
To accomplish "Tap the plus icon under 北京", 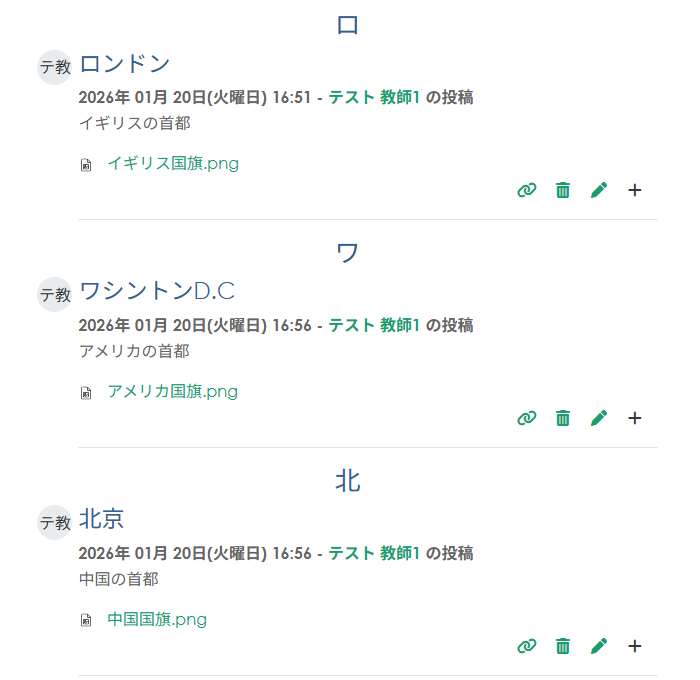I will pos(635,646).
